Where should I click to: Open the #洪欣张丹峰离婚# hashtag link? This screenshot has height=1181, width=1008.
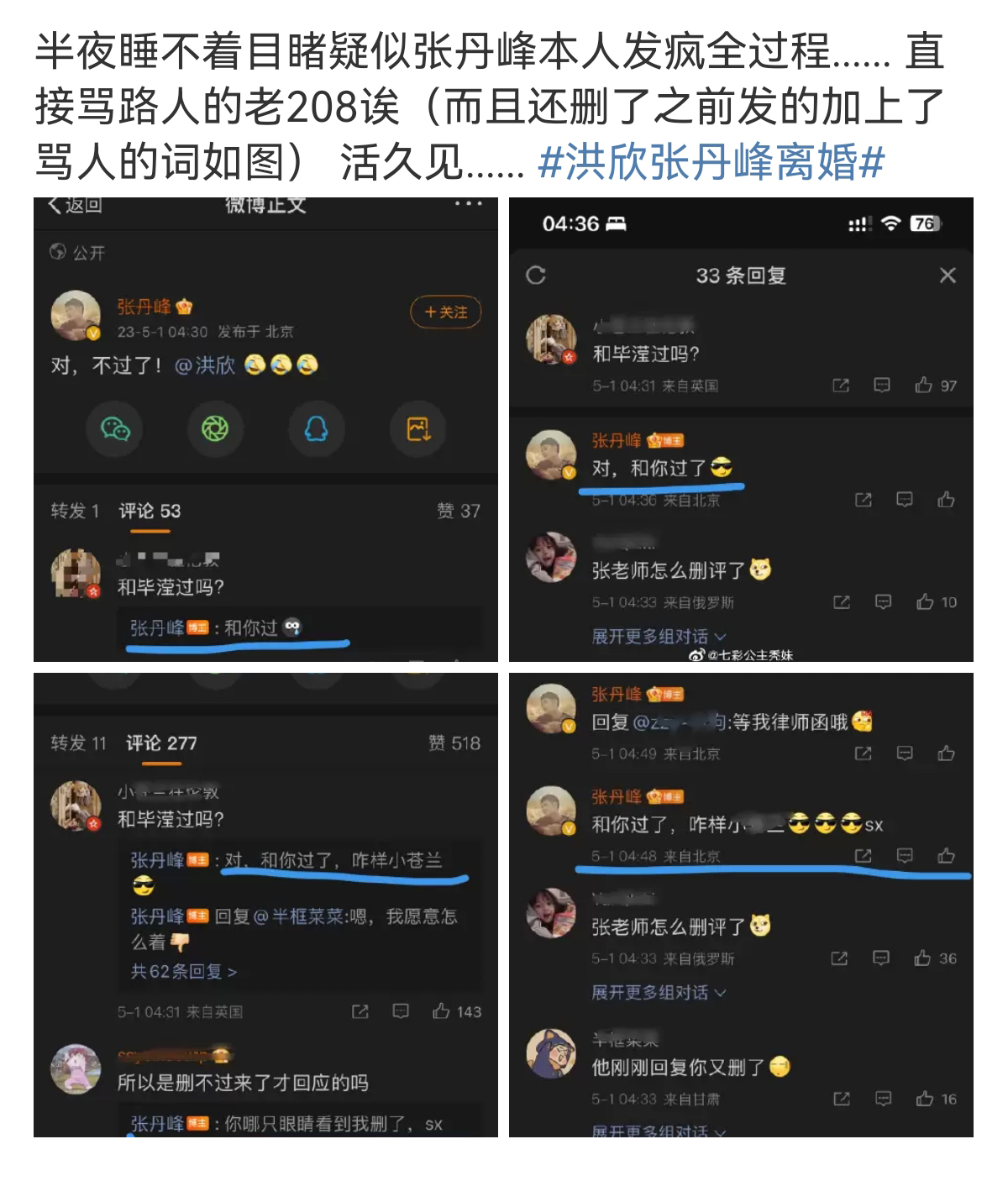click(714, 165)
